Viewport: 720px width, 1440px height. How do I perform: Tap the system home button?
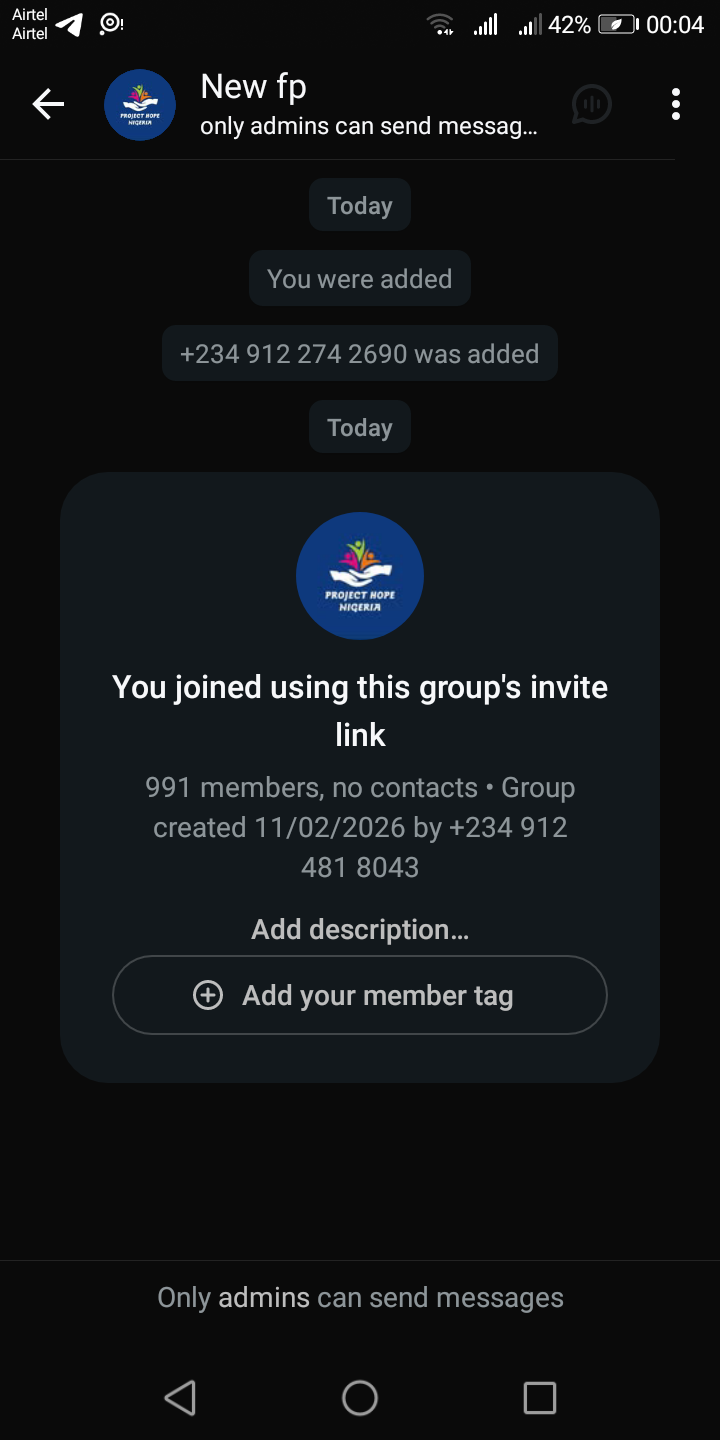[360, 1397]
